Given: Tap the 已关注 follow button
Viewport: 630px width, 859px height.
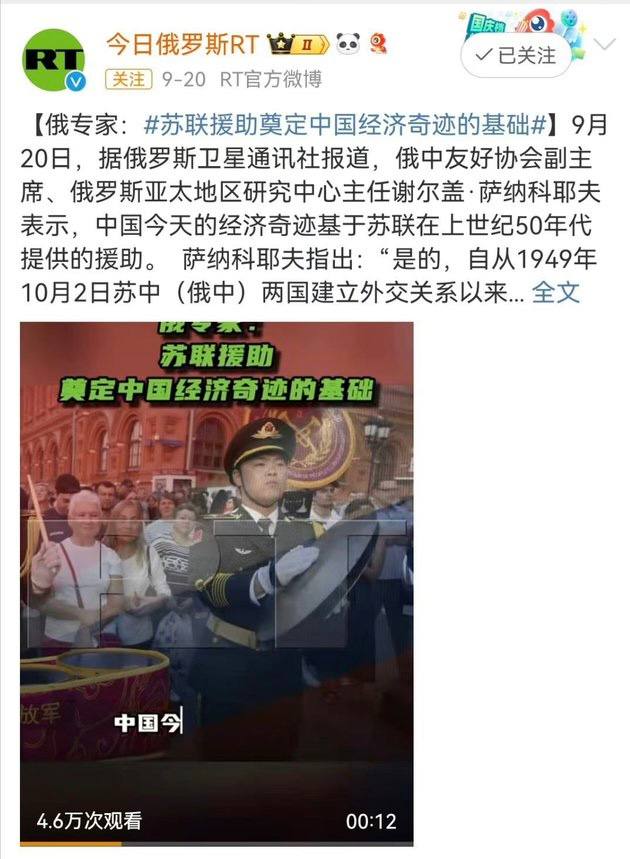Looking at the screenshot, I should click(x=515, y=56).
